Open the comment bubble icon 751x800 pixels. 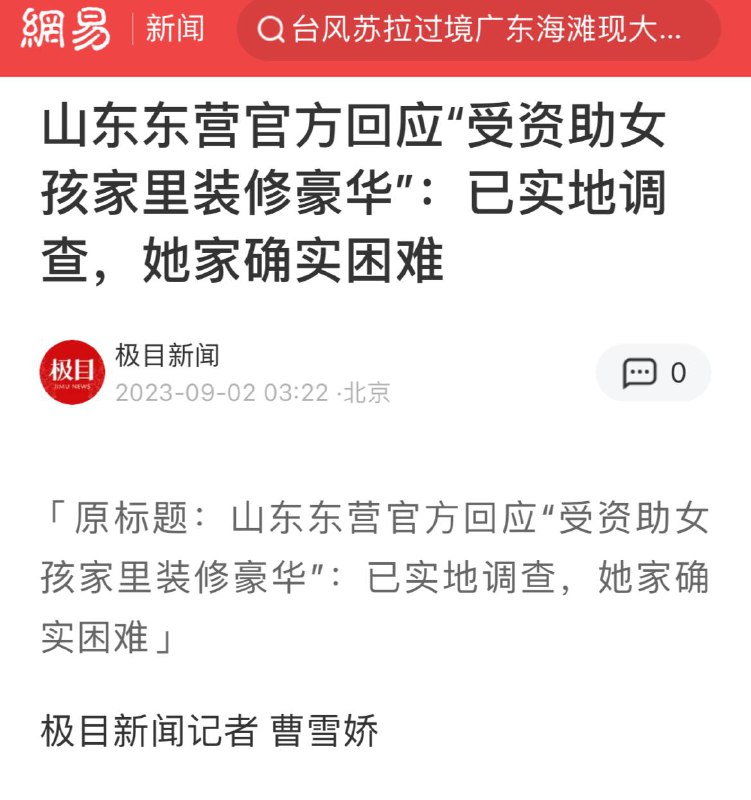[640, 369]
